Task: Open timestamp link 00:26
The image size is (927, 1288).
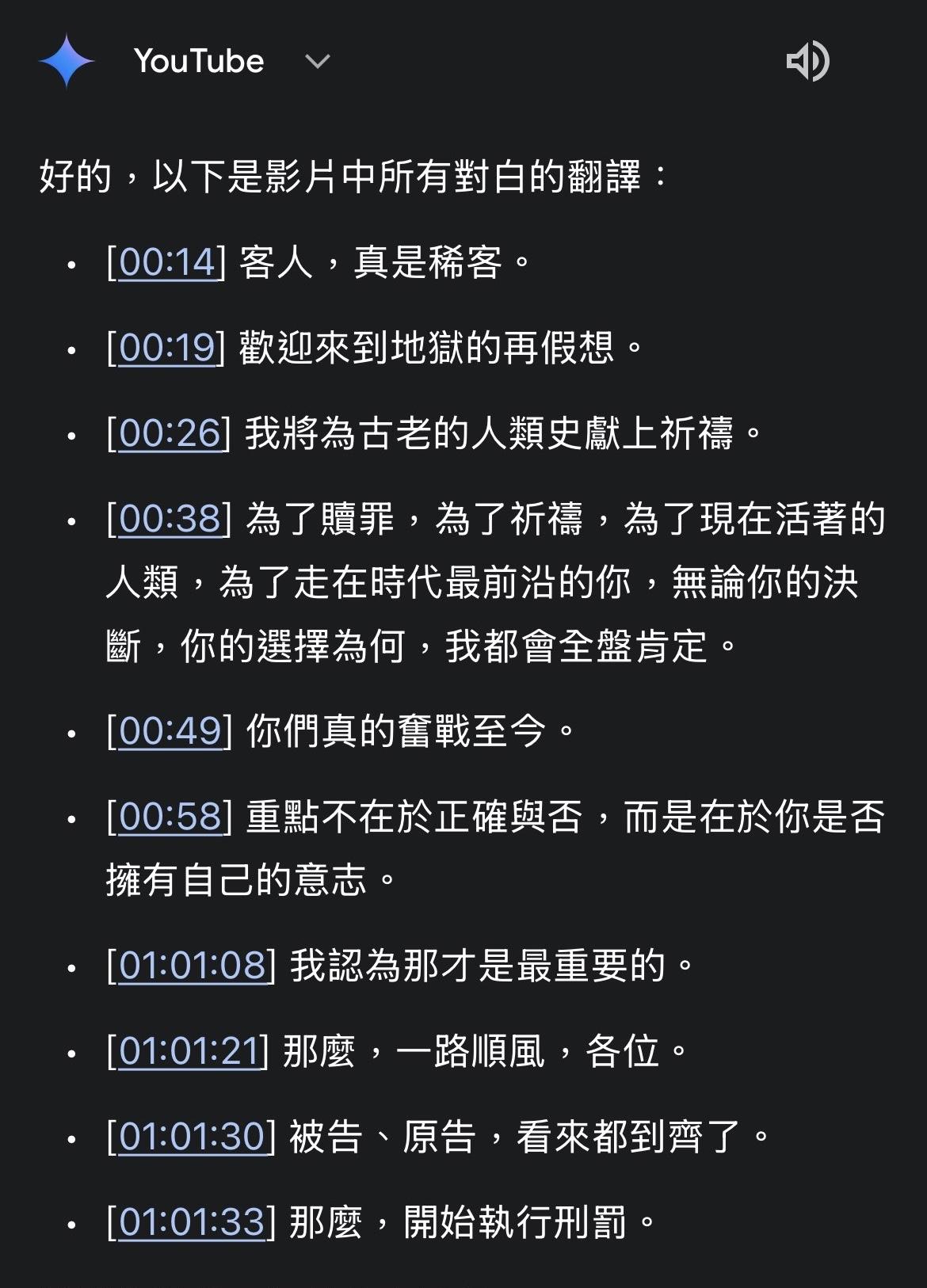Action: coord(169,433)
